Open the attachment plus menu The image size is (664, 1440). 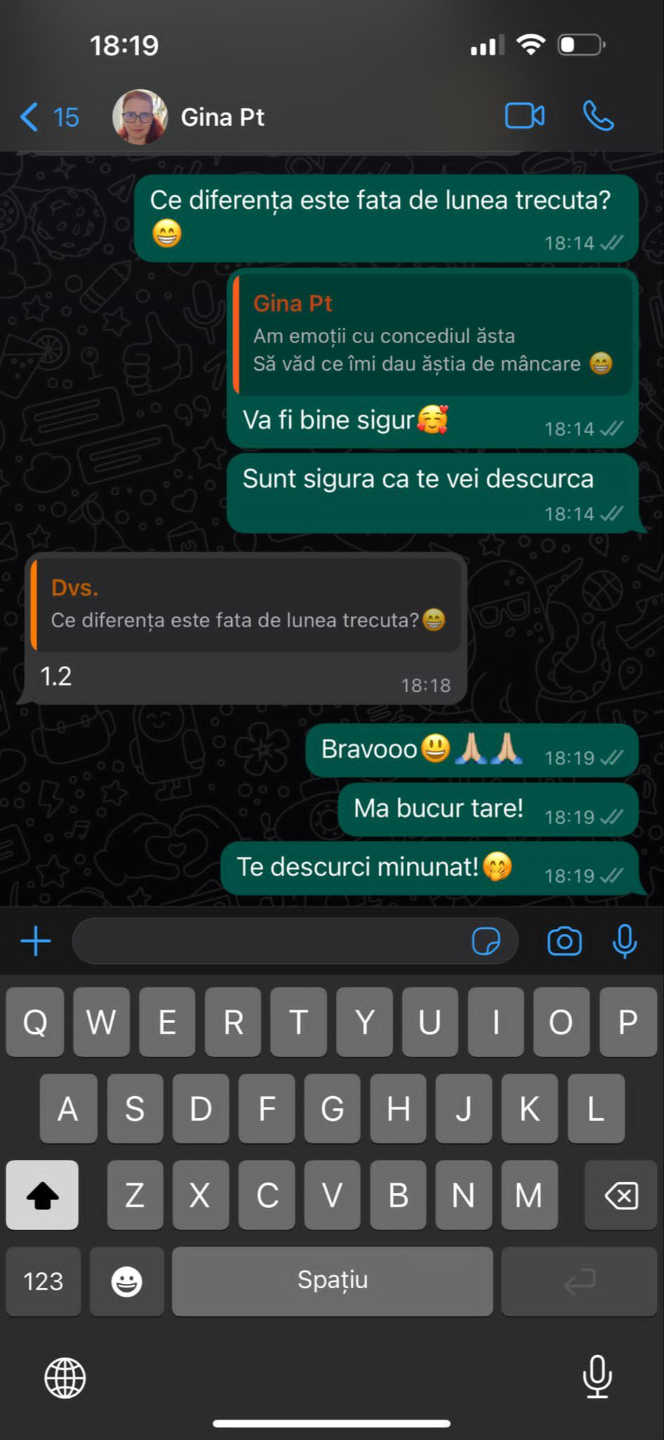coord(36,941)
